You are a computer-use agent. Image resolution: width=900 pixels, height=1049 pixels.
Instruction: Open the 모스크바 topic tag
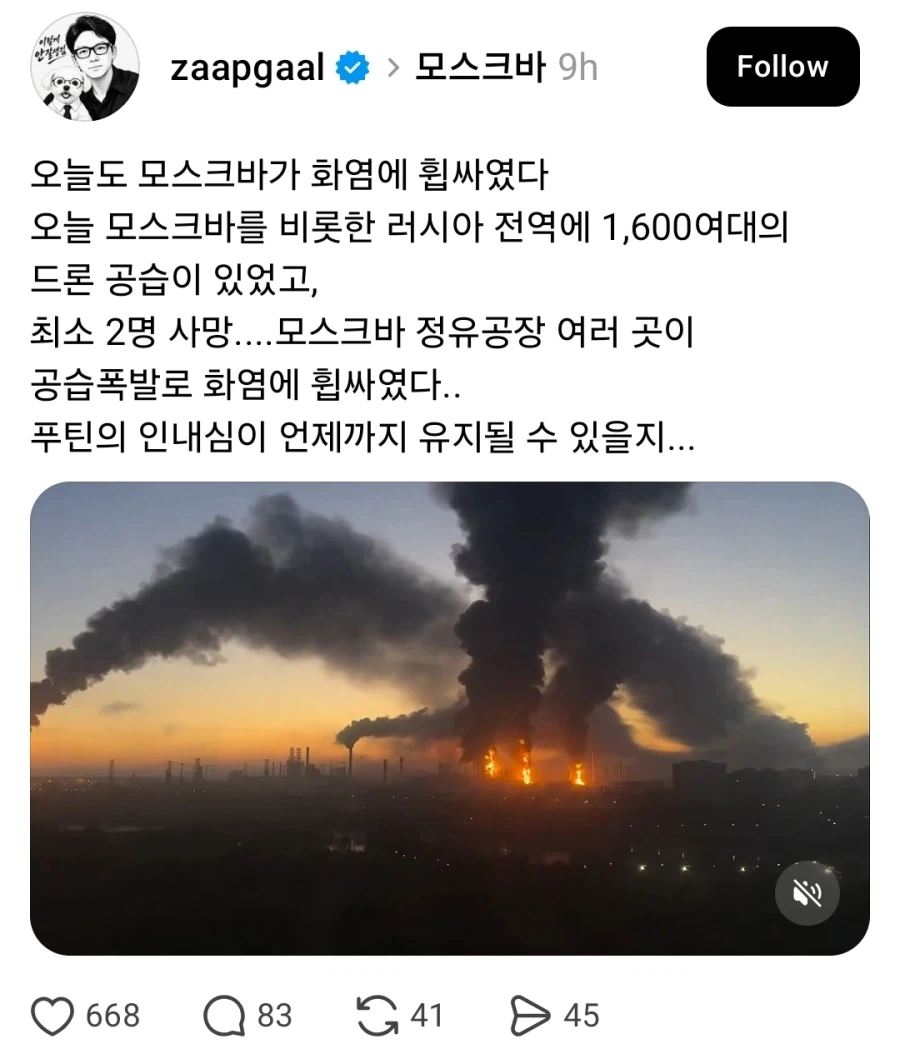click(x=480, y=66)
